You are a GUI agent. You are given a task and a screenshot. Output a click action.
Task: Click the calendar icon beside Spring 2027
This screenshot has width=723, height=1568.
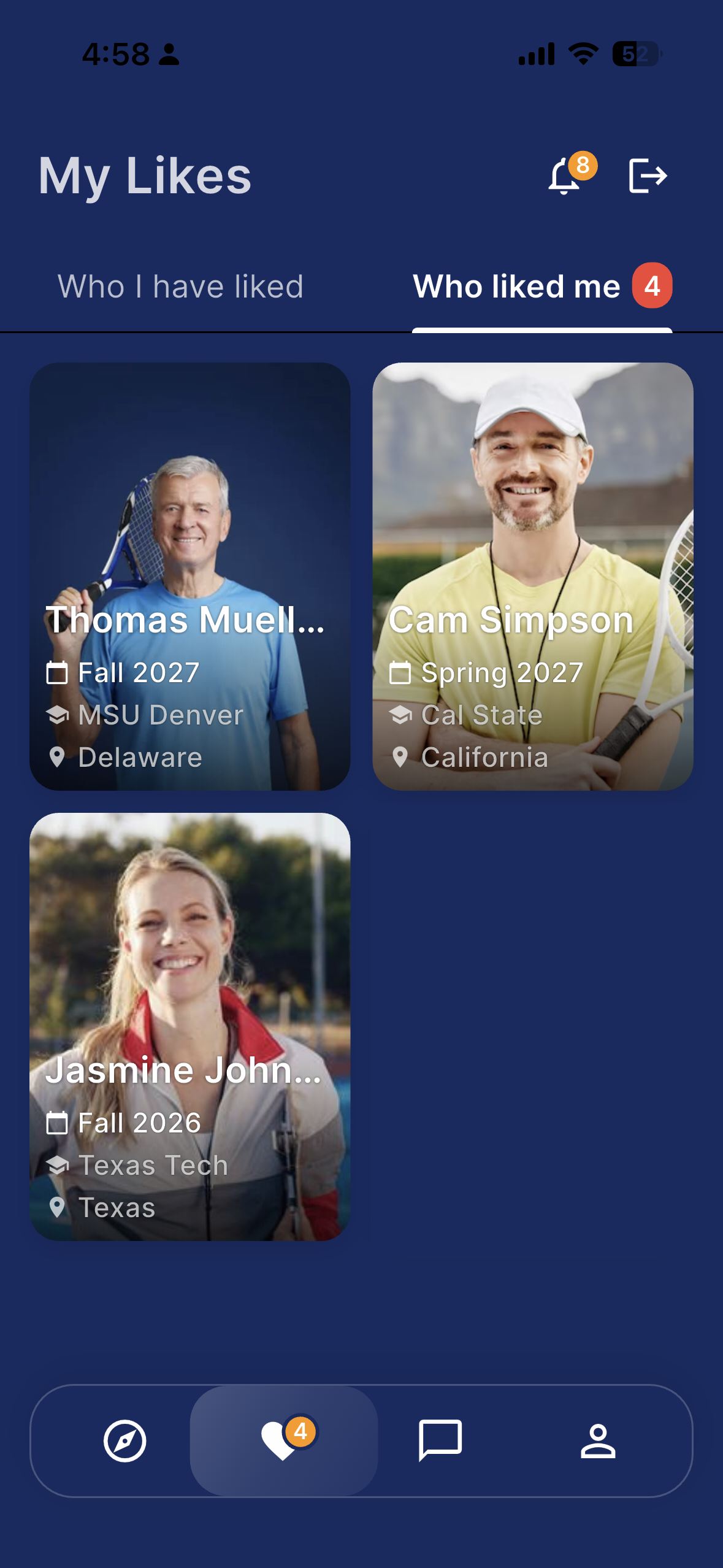[402, 672]
